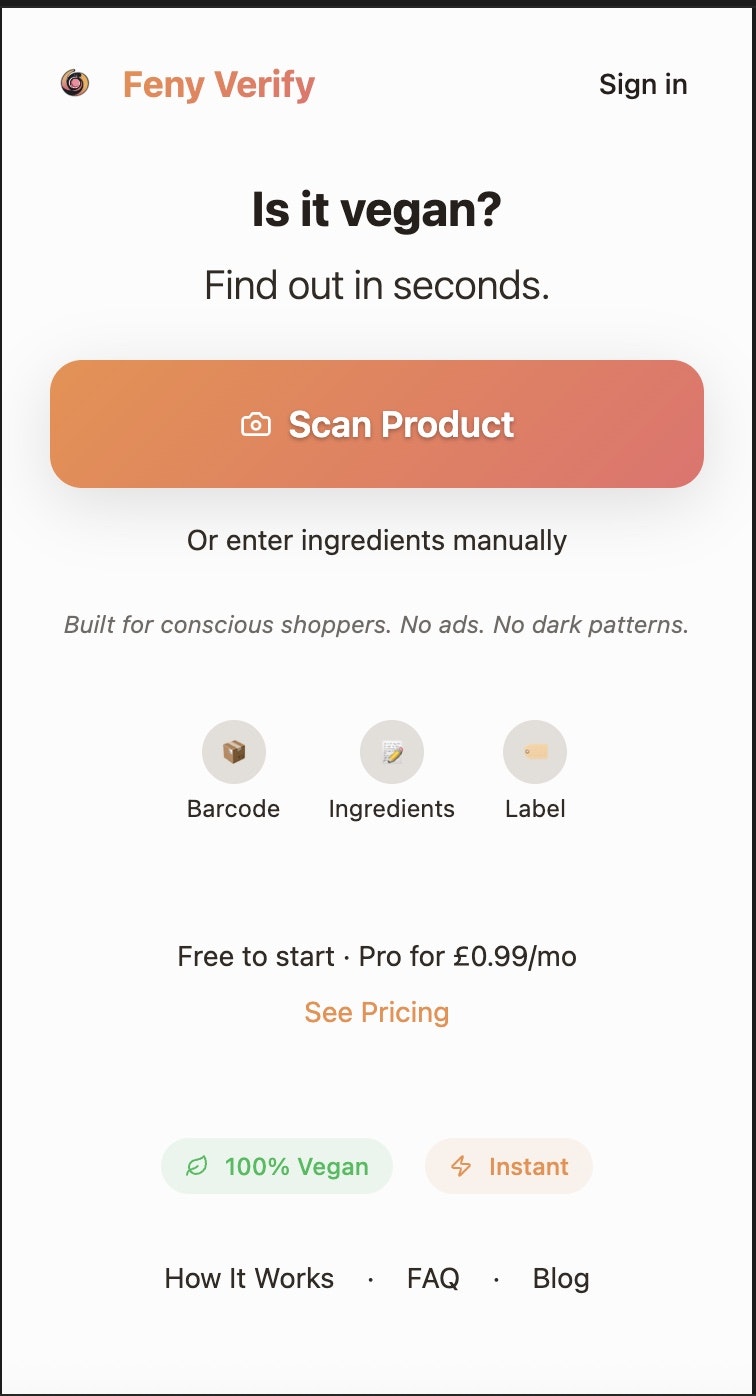Select the Ingredients list icon
The image size is (756, 1396).
[391, 751]
